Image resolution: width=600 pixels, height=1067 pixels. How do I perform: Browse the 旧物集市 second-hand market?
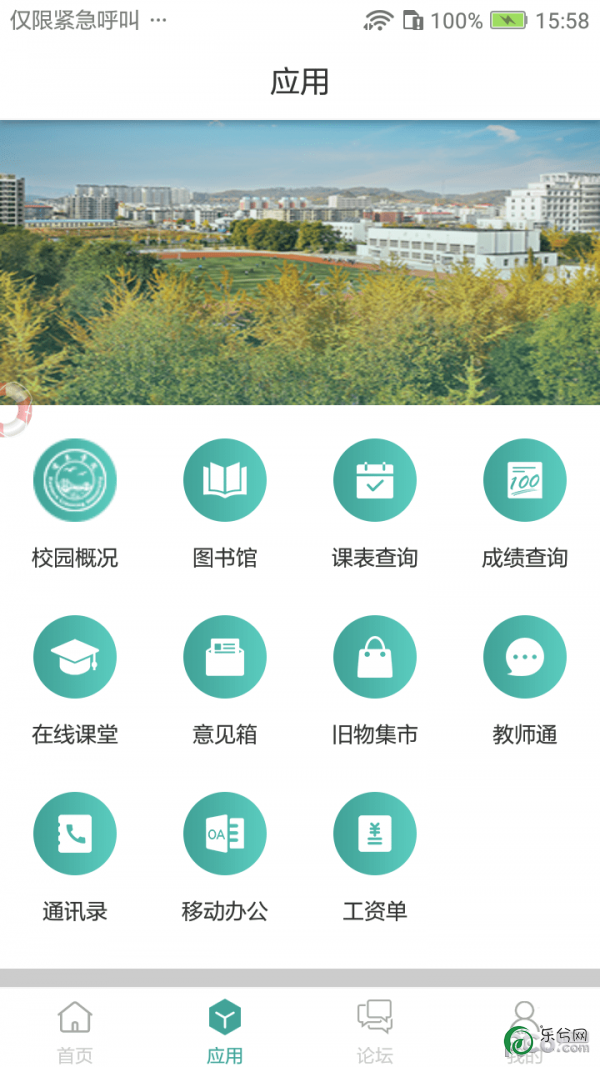point(375,658)
